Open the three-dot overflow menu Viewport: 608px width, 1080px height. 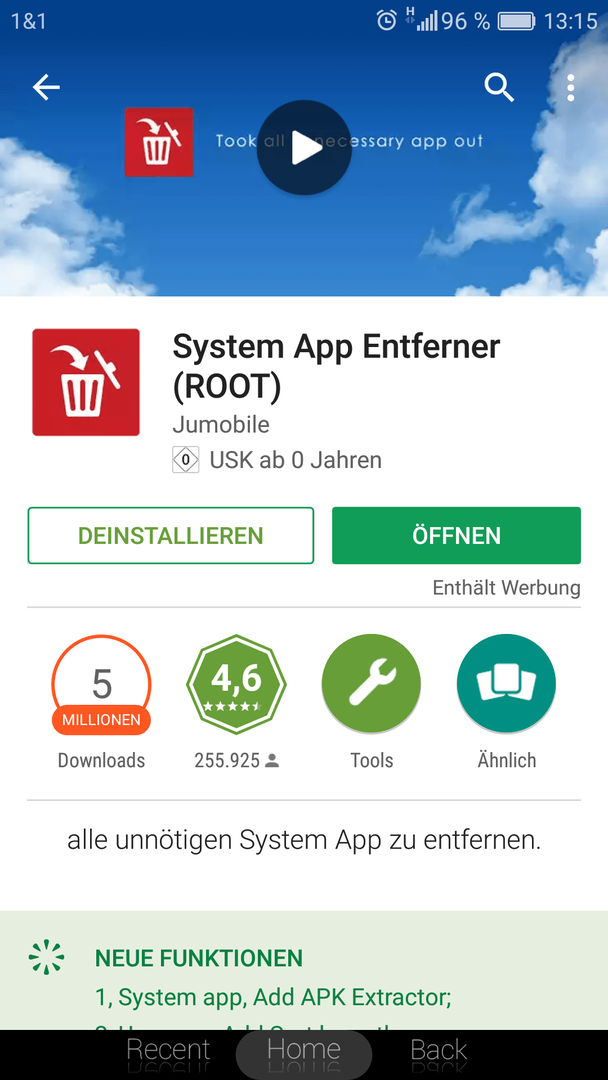pyautogui.click(x=570, y=88)
